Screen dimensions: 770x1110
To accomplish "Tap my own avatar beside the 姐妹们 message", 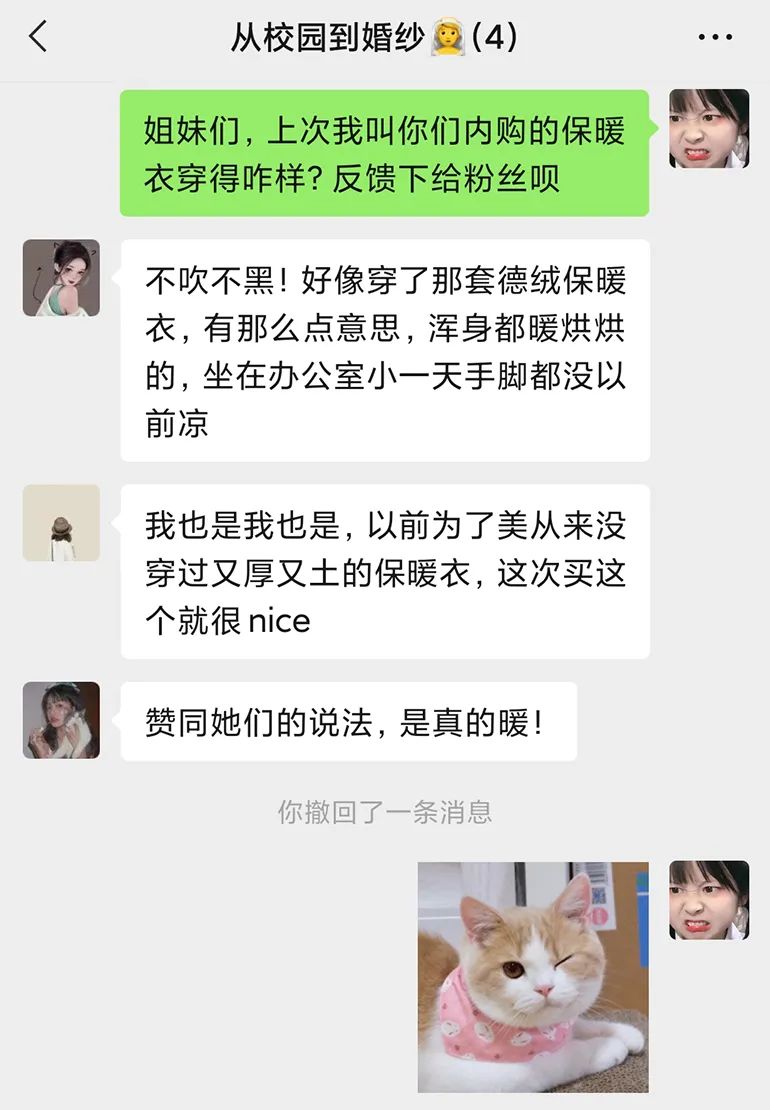I will (709, 128).
